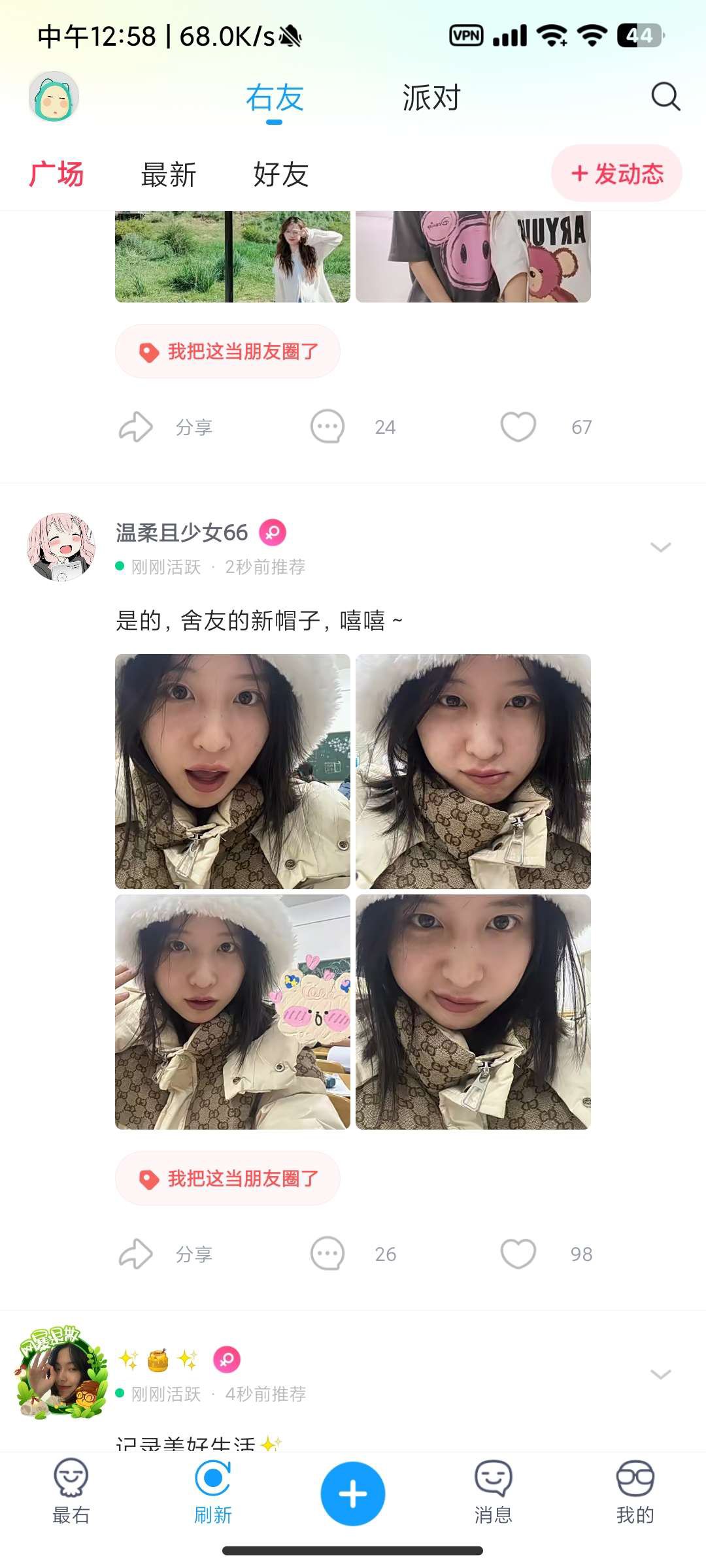Image resolution: width=706 pixels, height=1568 pixels.
Task: Select the 好友 feed tab
Action: tap(280, 175)
